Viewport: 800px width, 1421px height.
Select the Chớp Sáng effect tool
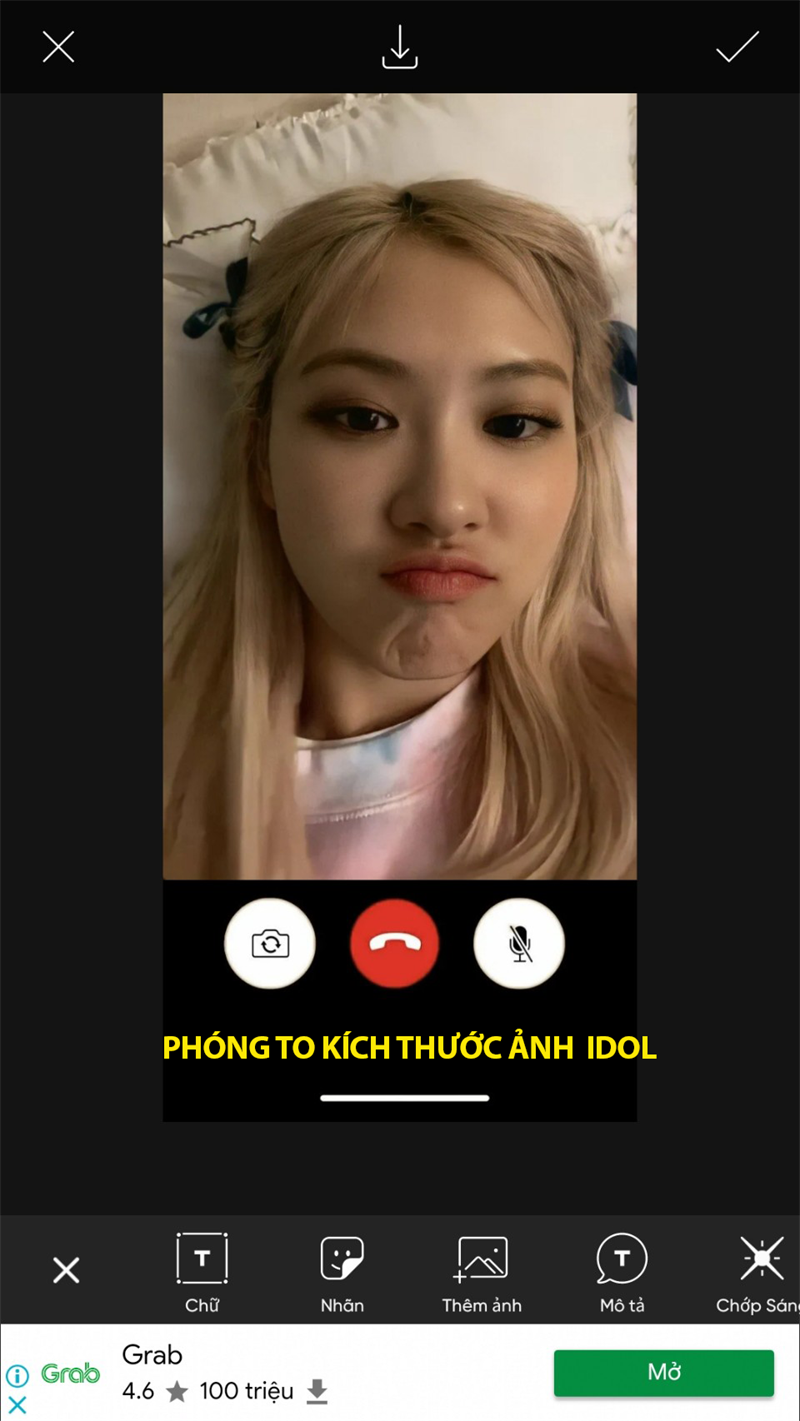tap(760, 1272)
